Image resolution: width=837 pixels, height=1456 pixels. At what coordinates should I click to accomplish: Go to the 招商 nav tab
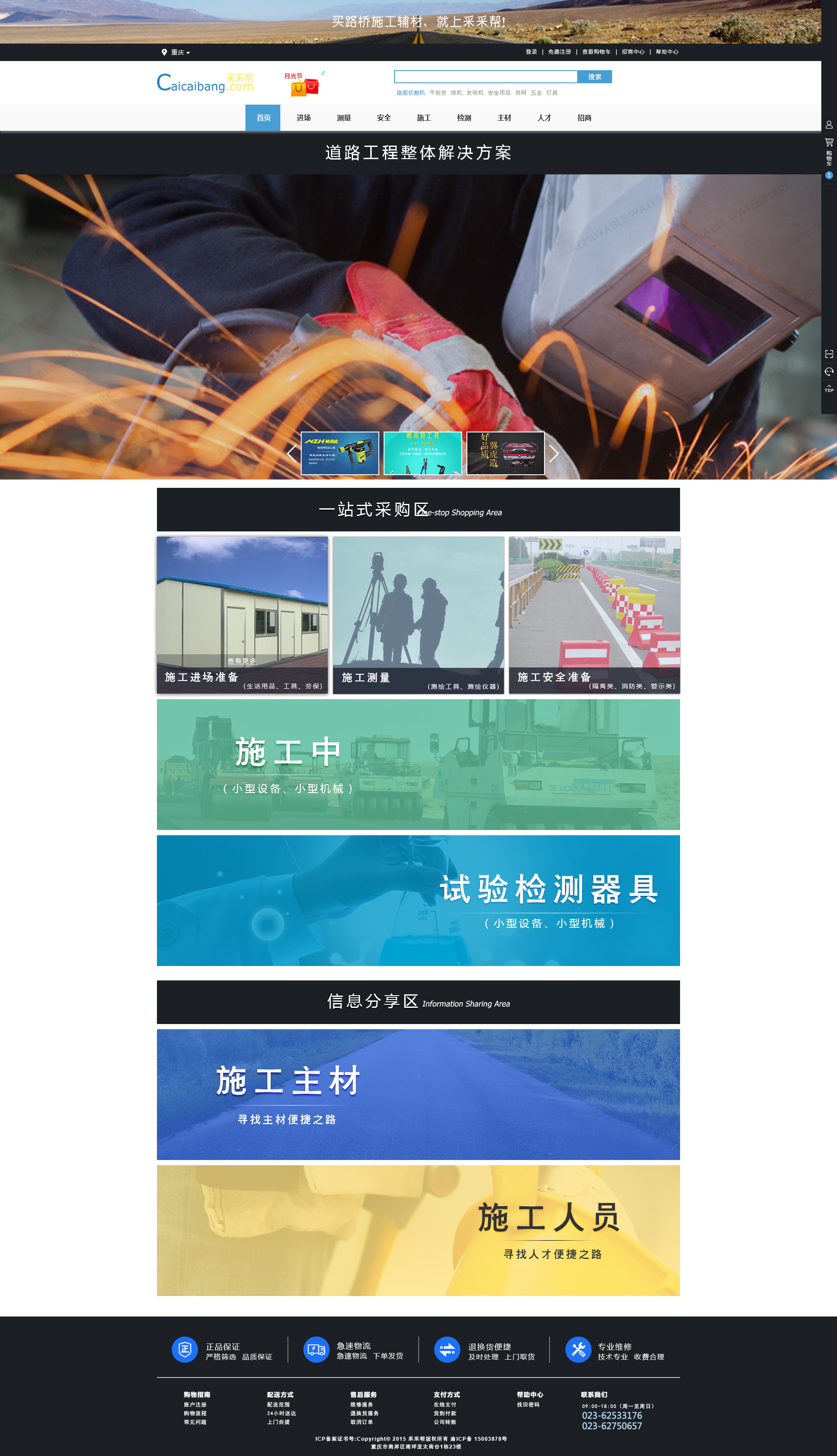(584, 118)
